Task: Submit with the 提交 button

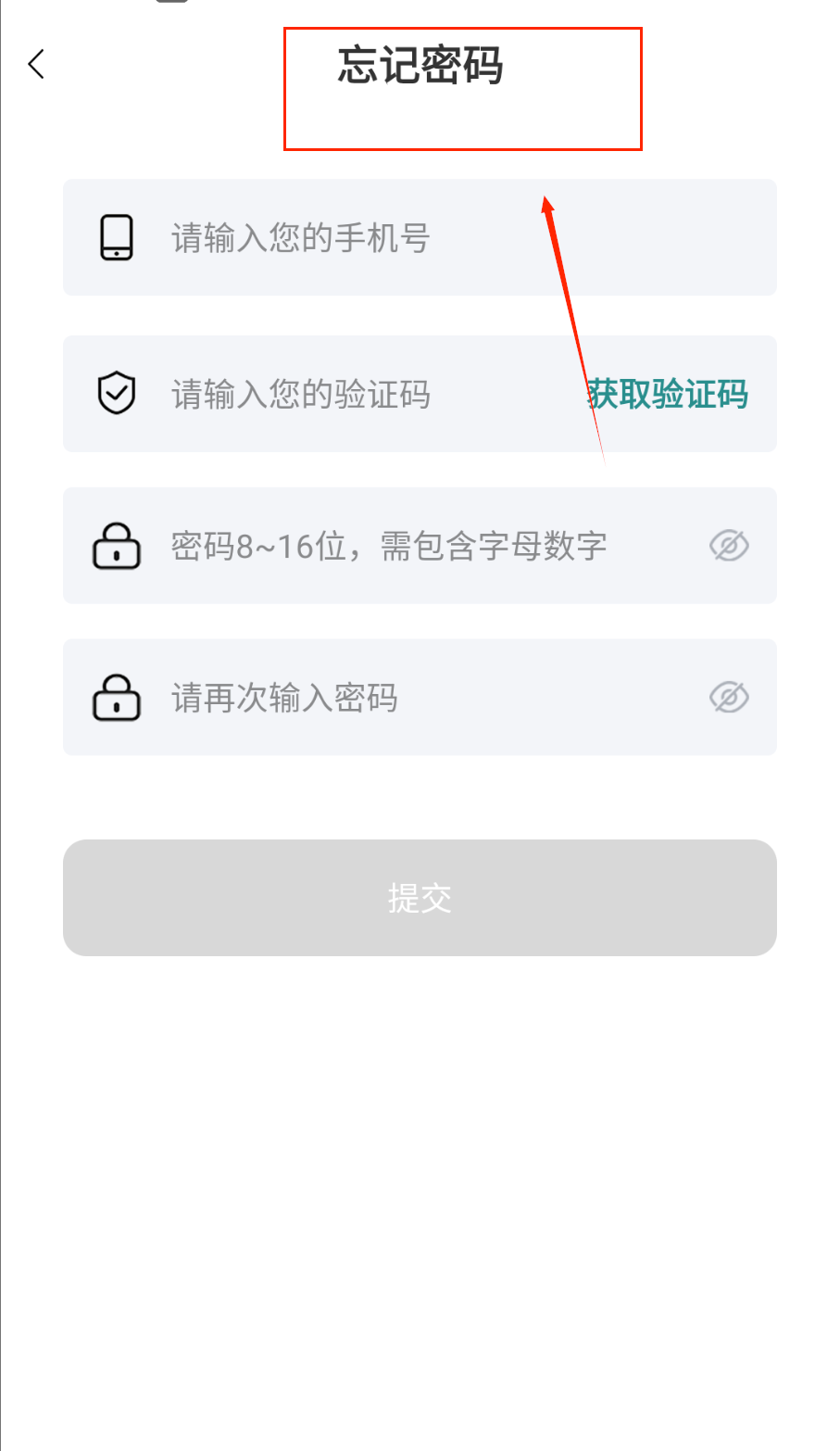Action: [x=420, y=898]
